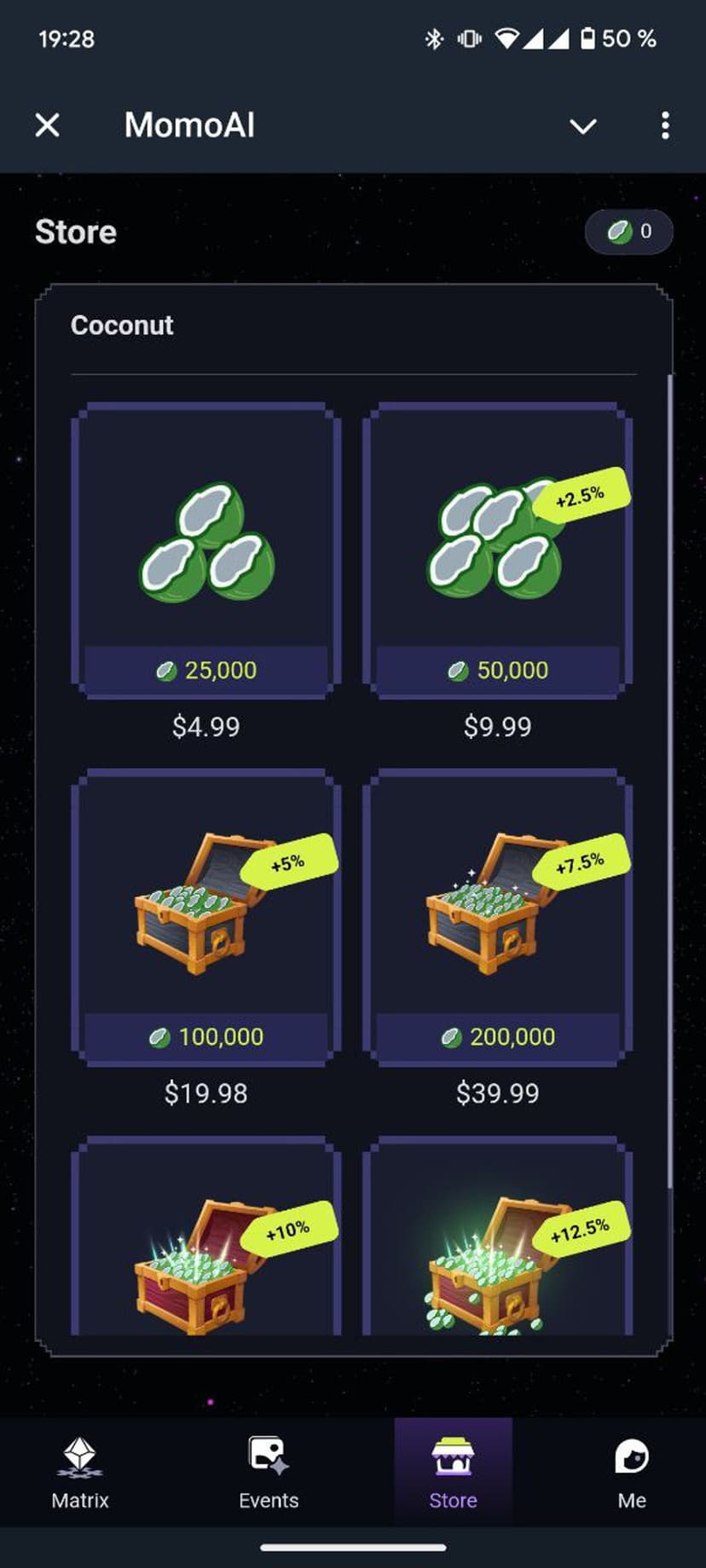
Task: Tap the Store tab
Action: 453,1473
